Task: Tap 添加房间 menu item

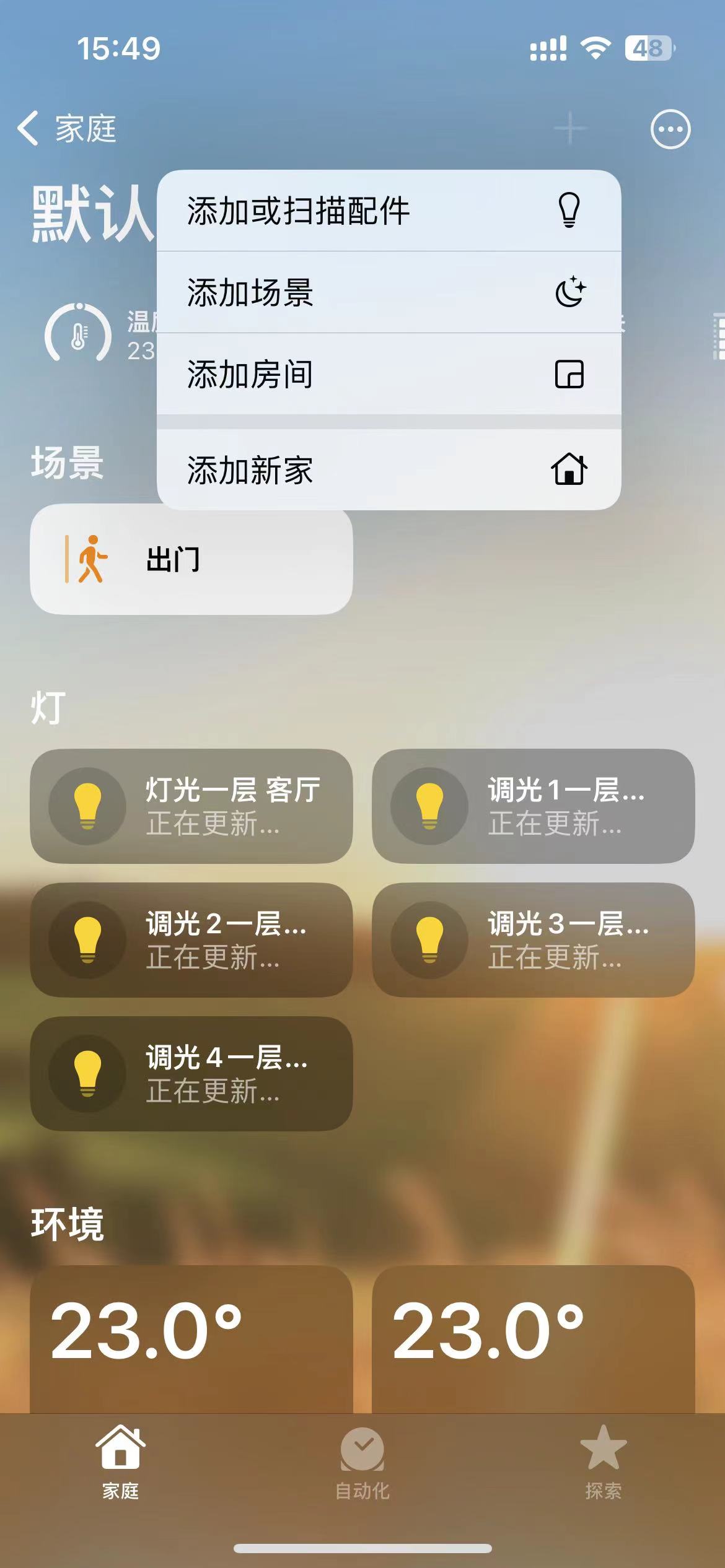Action: [x=389, y=374]
